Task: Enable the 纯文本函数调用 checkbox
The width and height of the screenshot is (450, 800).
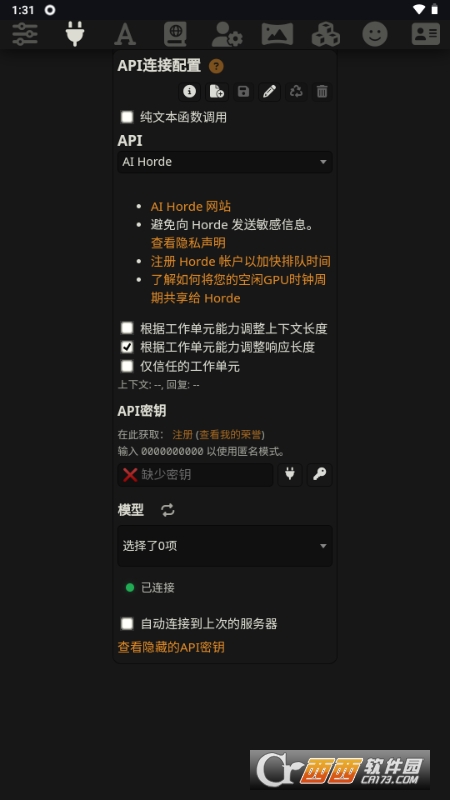Action: click(x=127, y=117)
